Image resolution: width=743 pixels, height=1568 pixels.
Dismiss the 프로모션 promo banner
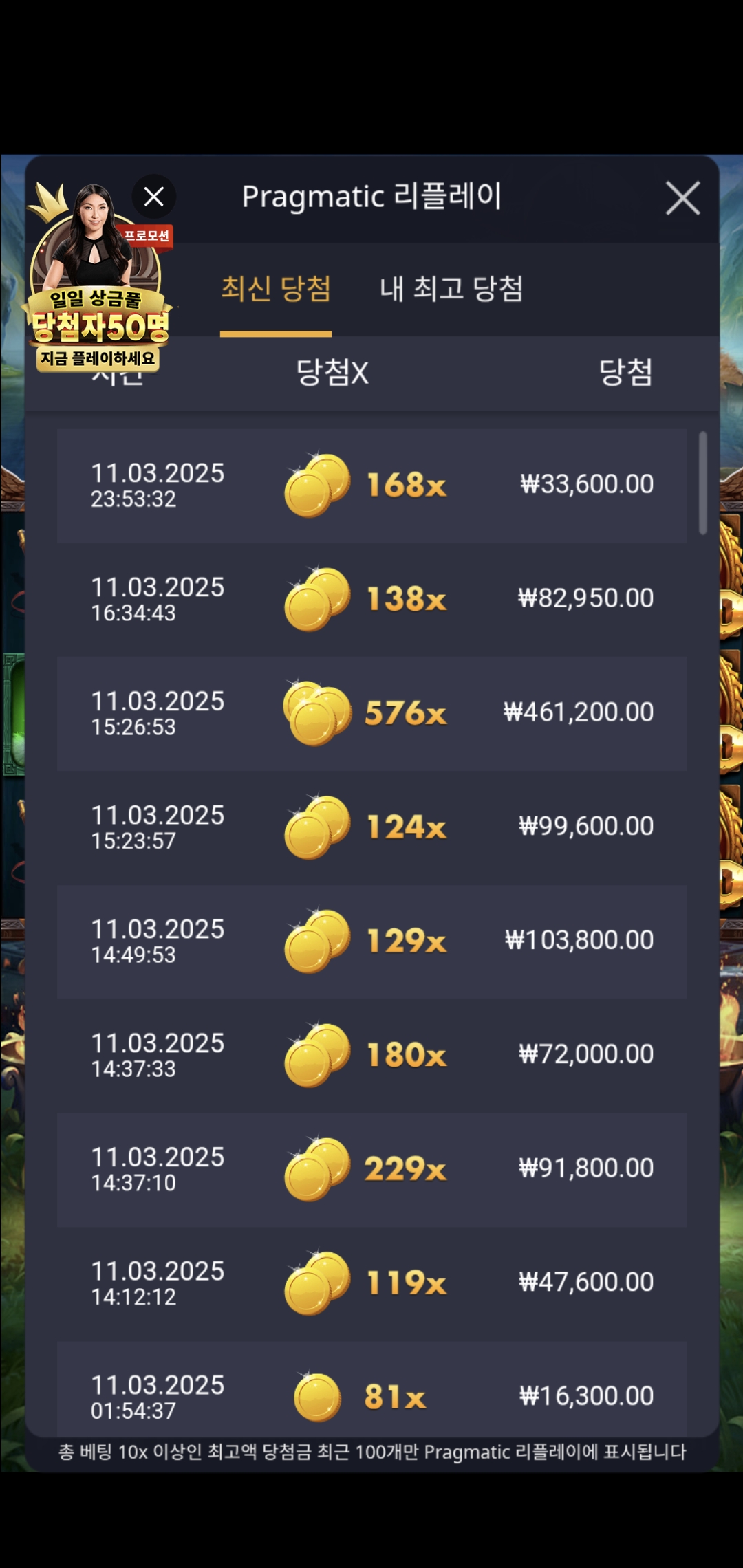coord(153,197)
